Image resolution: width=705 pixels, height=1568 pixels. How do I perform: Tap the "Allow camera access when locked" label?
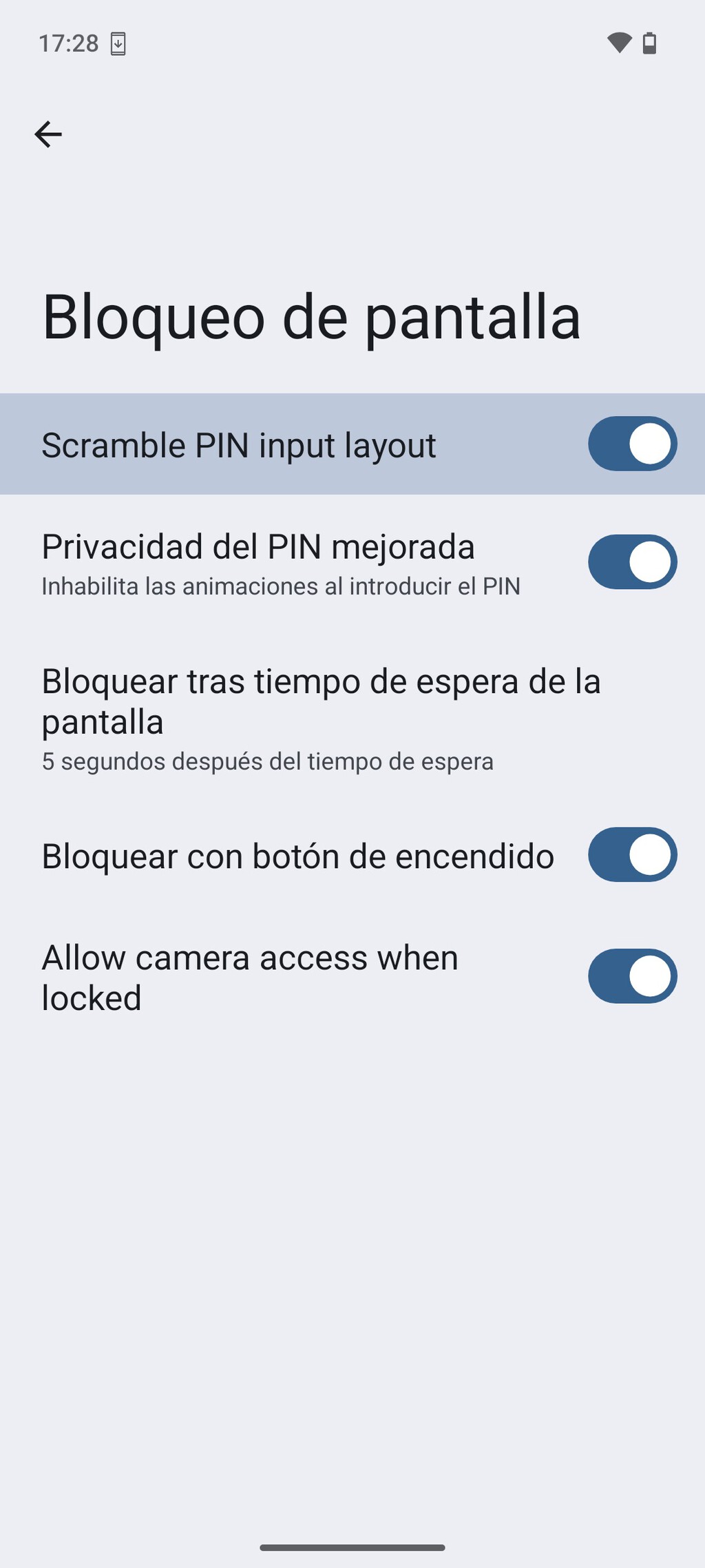[249, 976]
